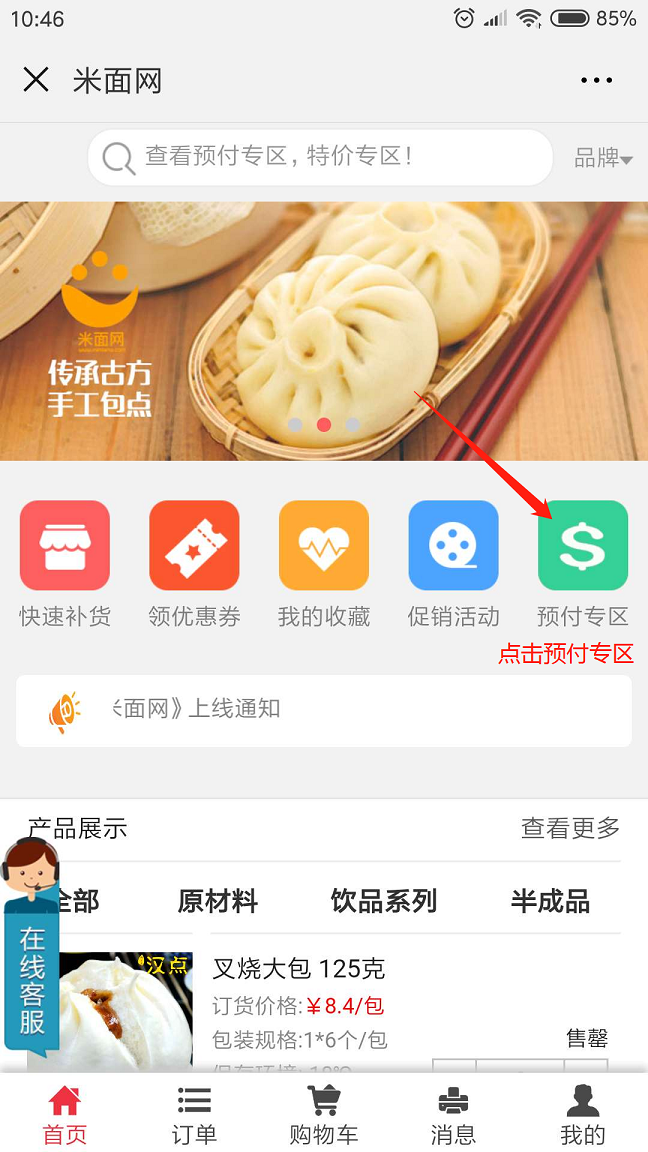Select the 半成品 category tab
This screenshot has height=1152, width=648.
tap(550, 901)
